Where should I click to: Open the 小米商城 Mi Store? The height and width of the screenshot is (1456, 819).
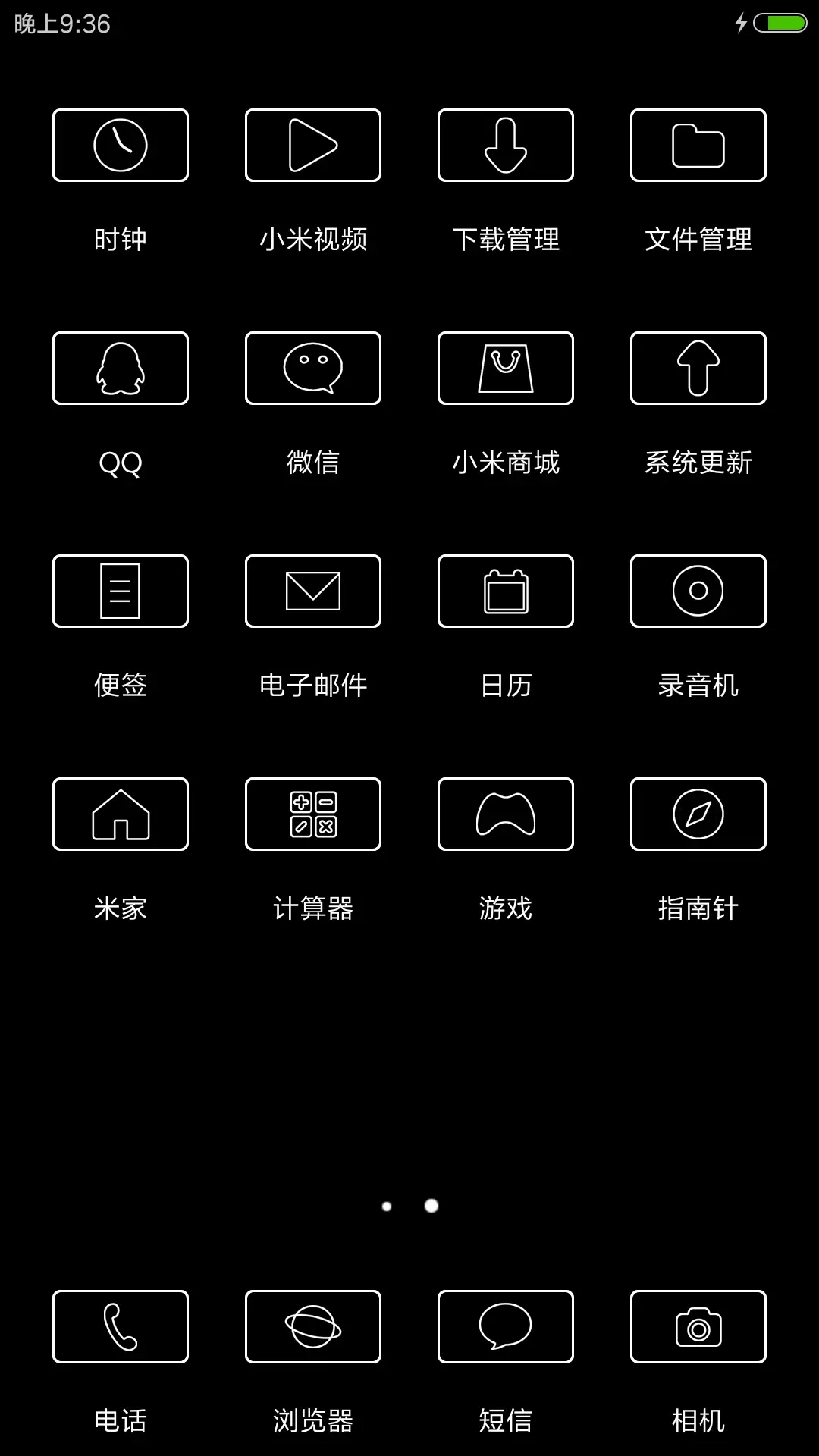[x=505, y=368]
